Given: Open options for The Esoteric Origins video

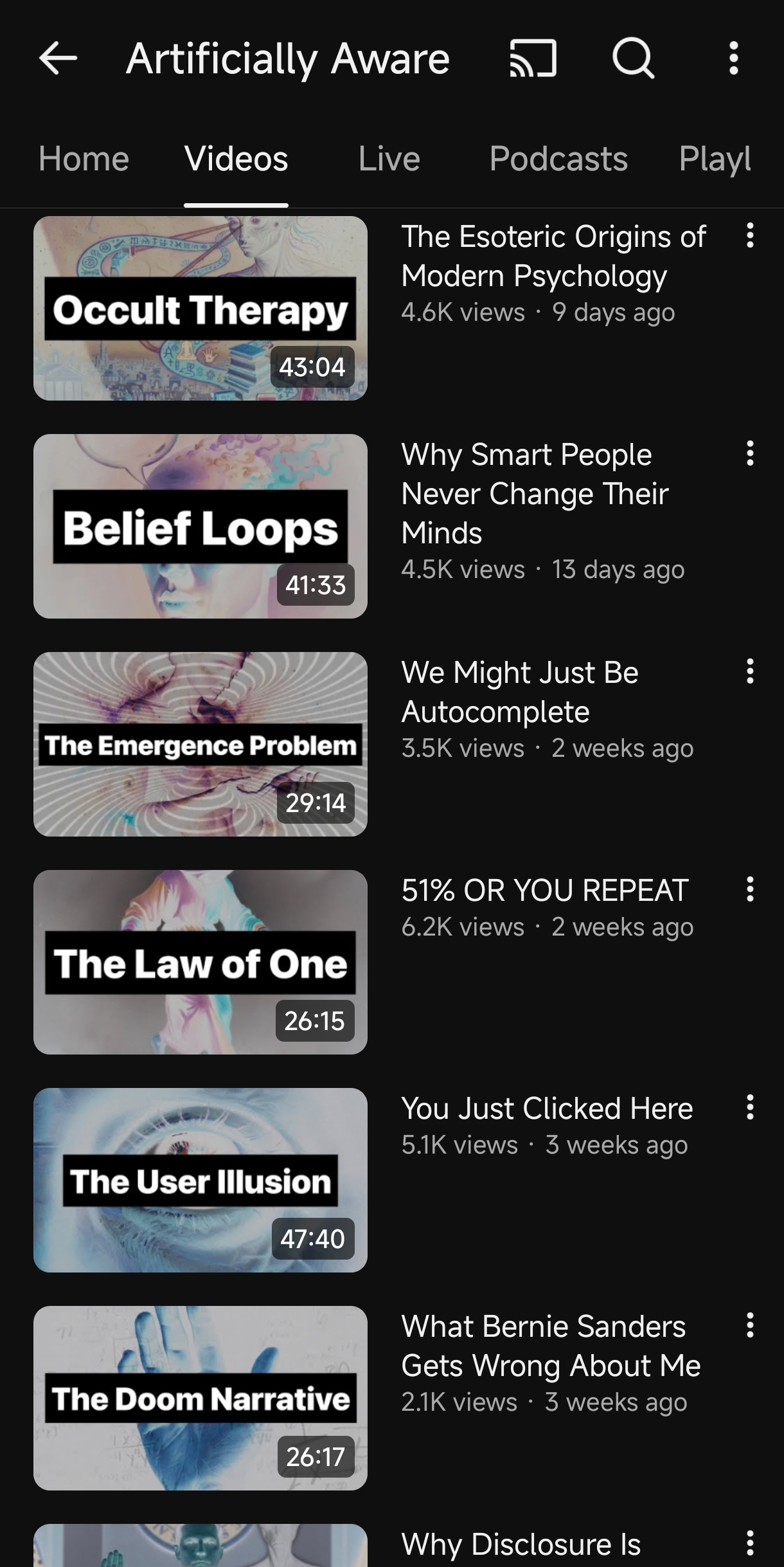Looking at the screenshot, I should click(x=749, y=235).
